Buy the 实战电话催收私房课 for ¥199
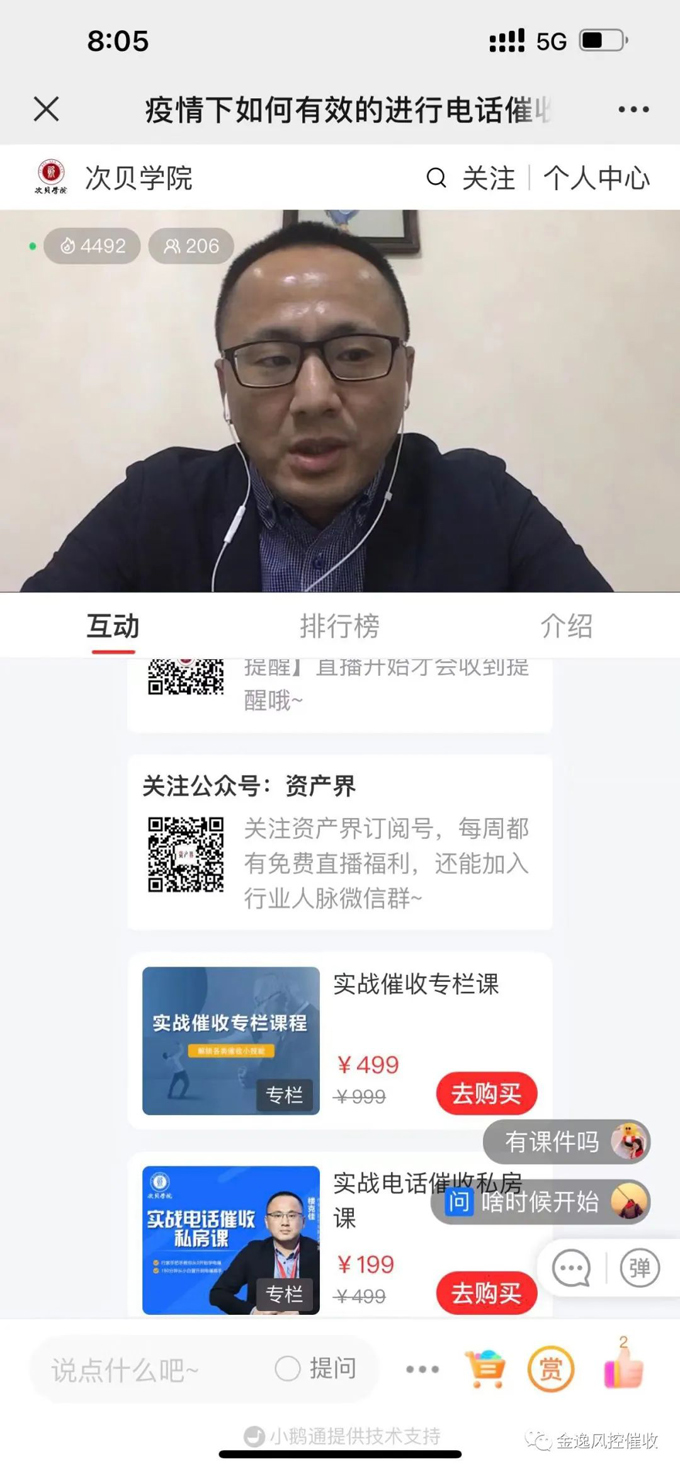This screenshot has width=680, height=1471. pyautogui.click(x=486, y=1293)
